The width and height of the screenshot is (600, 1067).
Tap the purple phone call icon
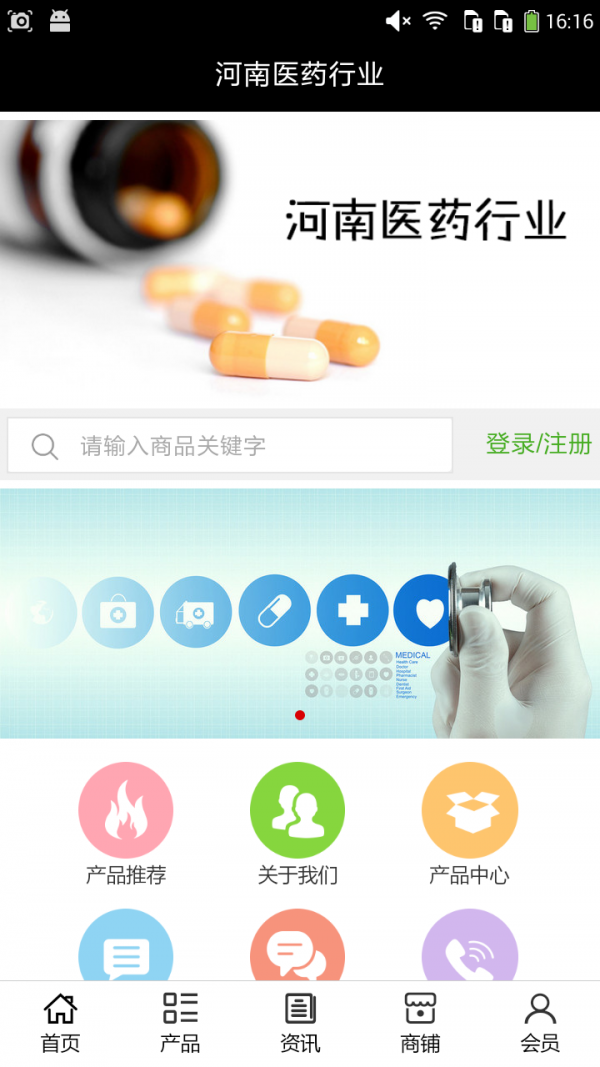[x=469, y=948]
